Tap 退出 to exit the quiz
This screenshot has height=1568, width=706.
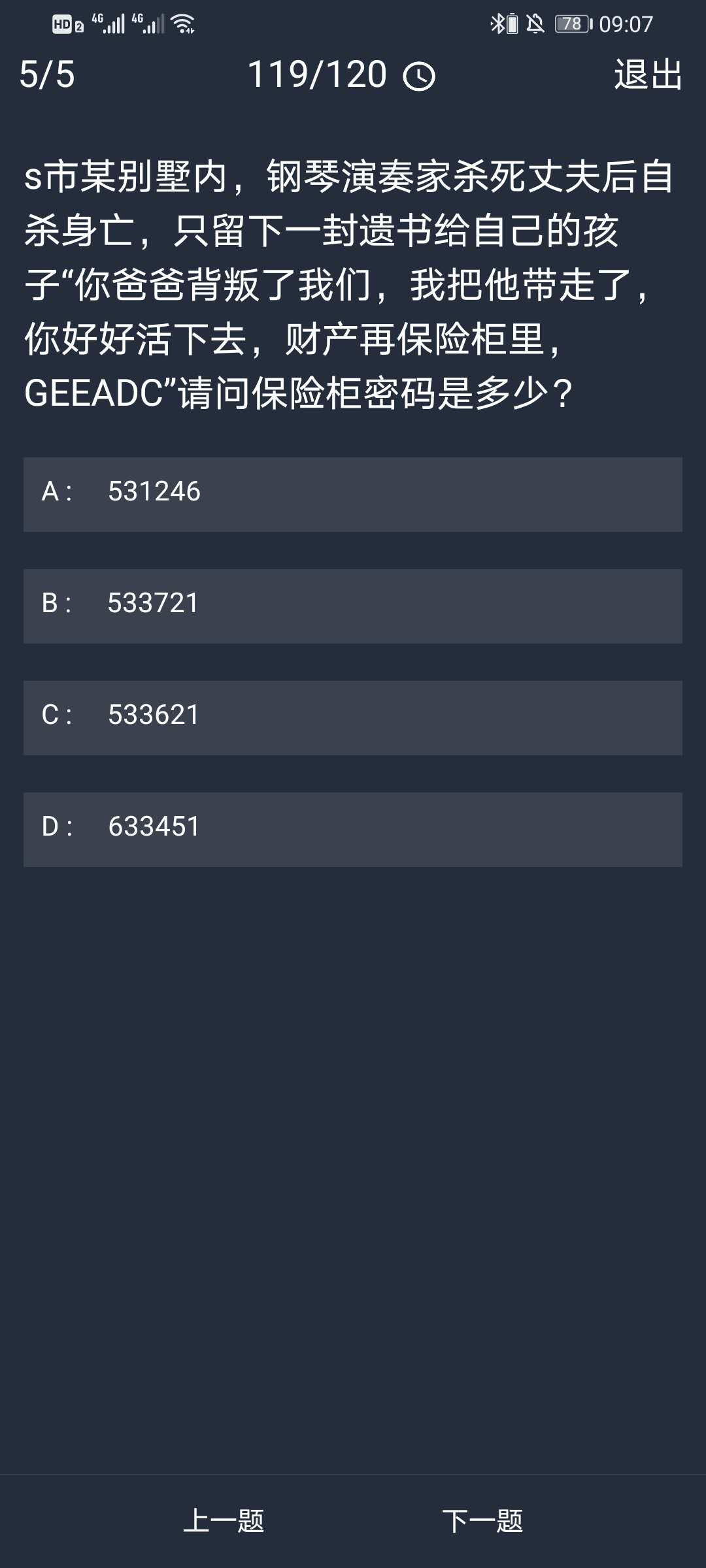tap(648, 74)
